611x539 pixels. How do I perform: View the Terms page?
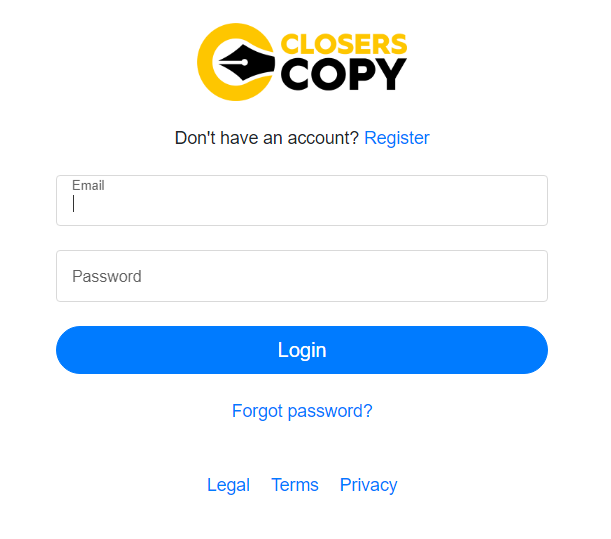click(x=294, y=485)
